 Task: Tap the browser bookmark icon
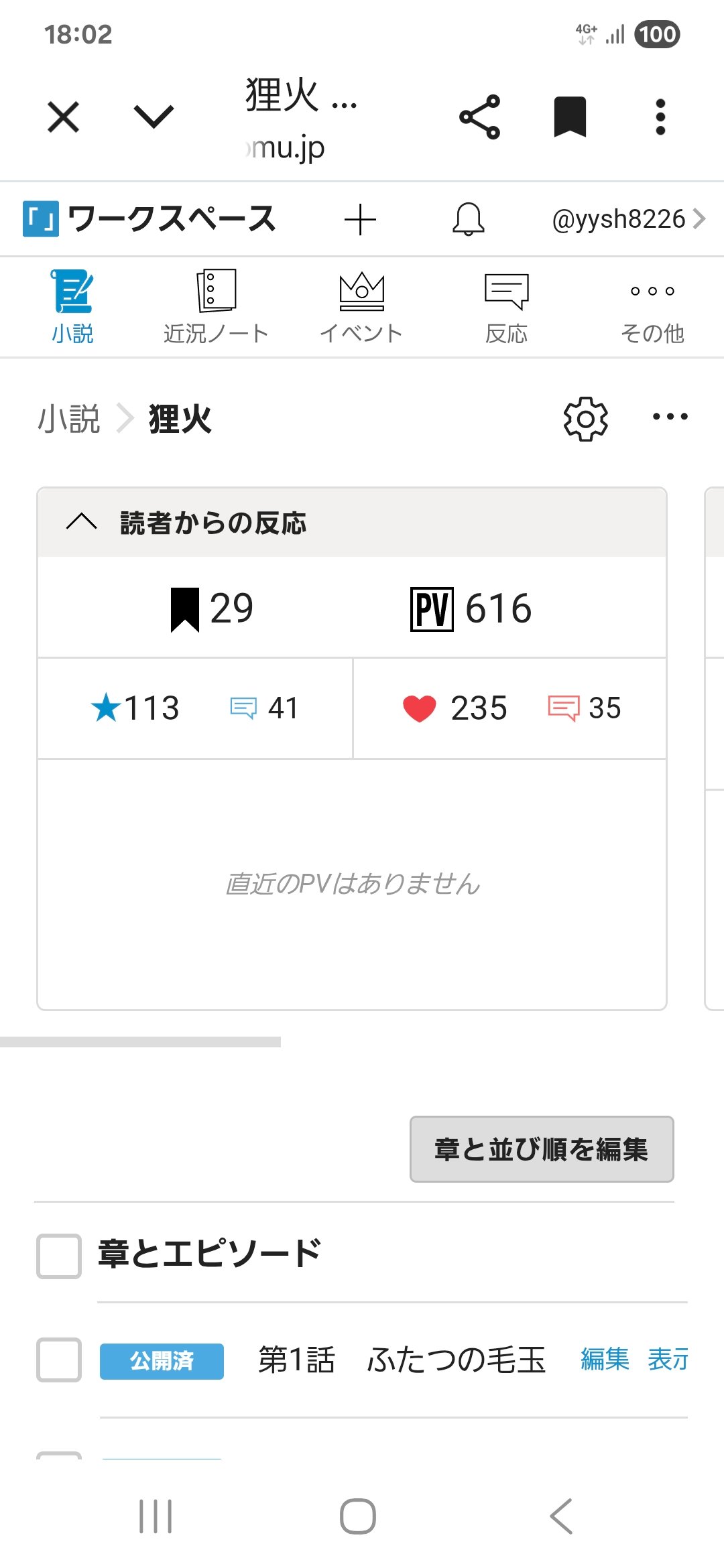pyautogui.click(x=570, y=117)
